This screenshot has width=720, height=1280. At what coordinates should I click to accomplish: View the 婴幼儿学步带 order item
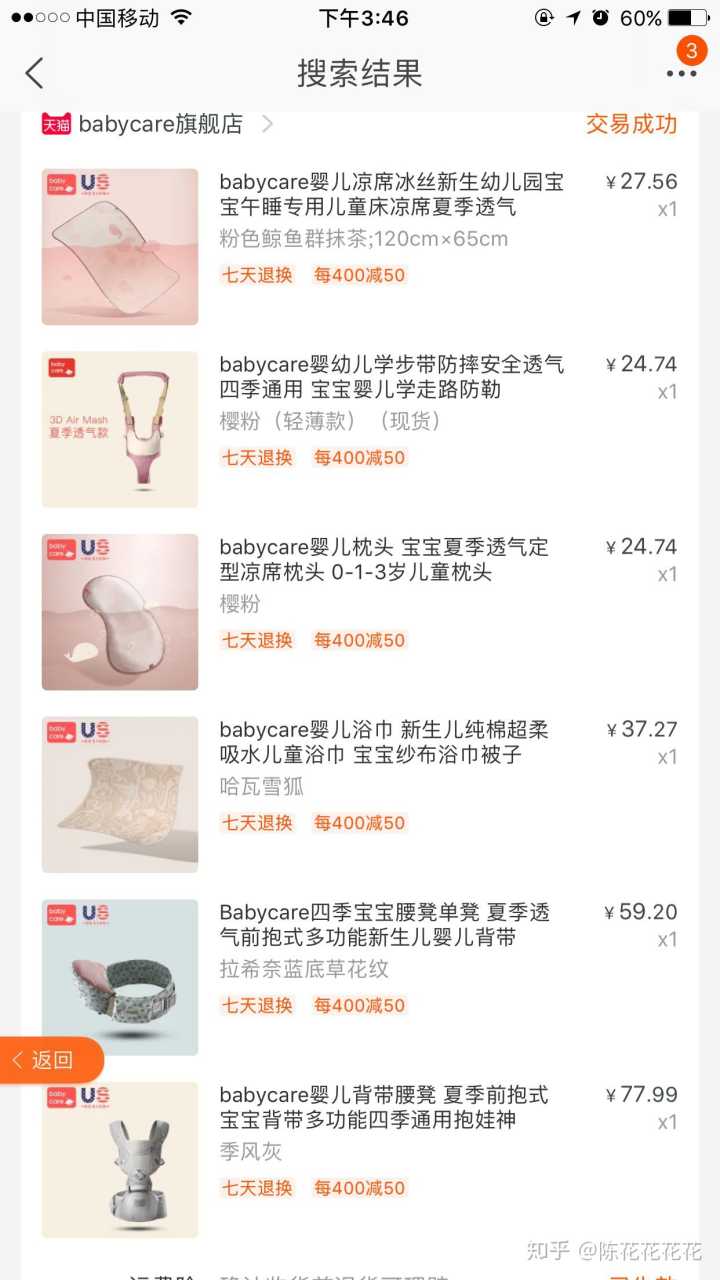(391, 377)
